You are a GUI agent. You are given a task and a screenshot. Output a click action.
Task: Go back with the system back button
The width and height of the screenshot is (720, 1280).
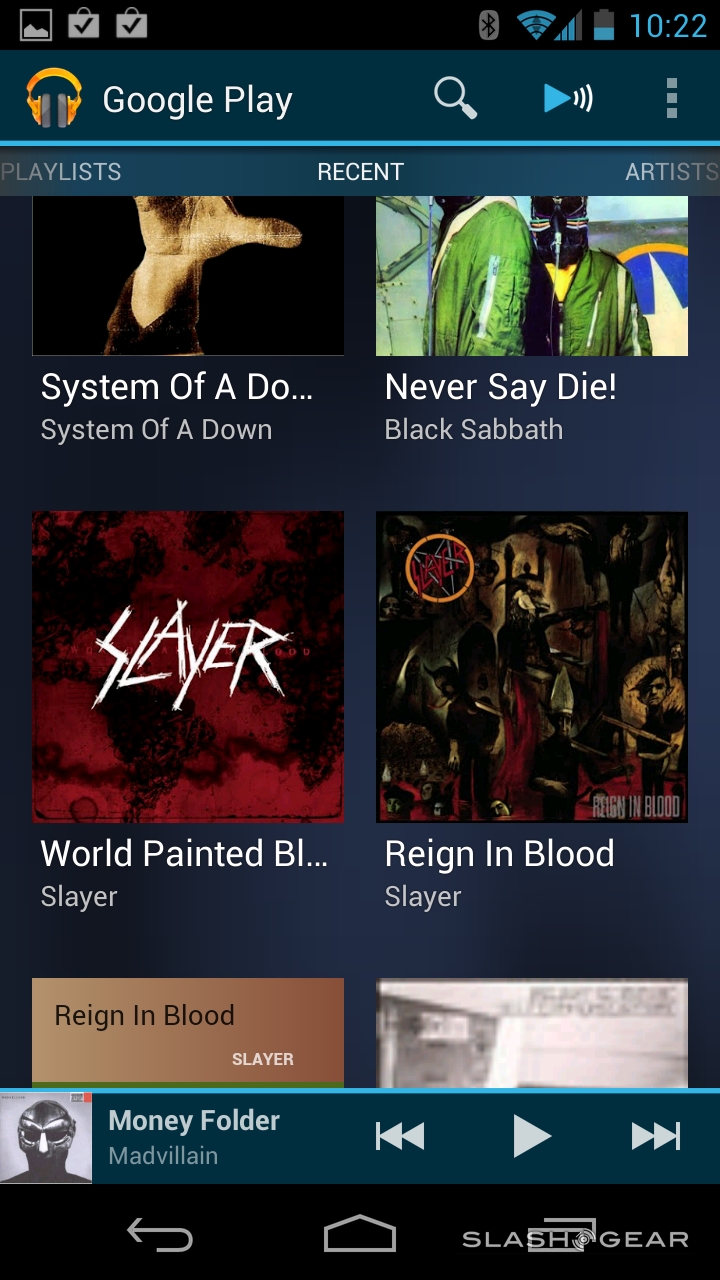point(160,1236)
